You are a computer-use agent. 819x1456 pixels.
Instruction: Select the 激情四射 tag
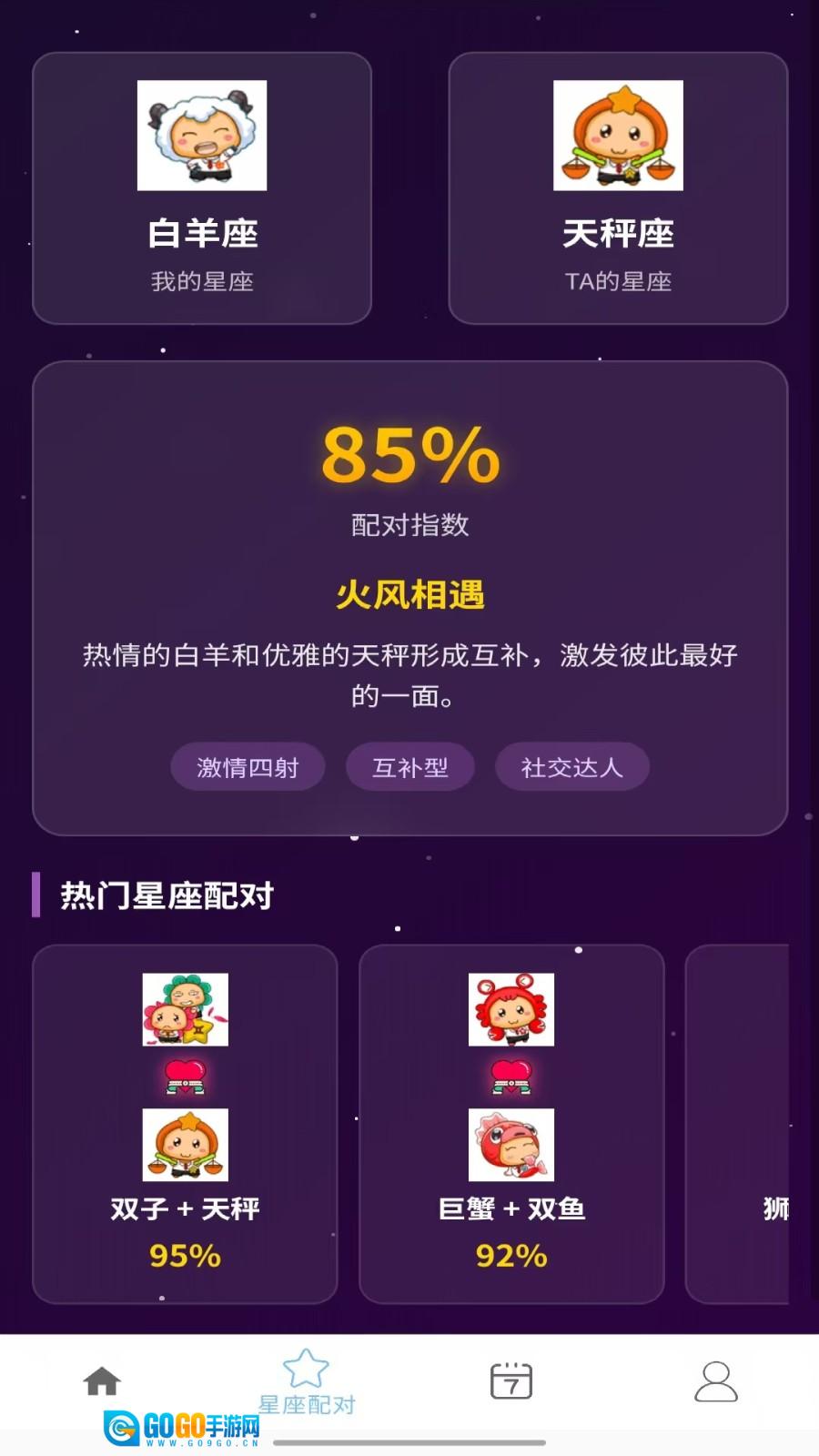[248, 767]
